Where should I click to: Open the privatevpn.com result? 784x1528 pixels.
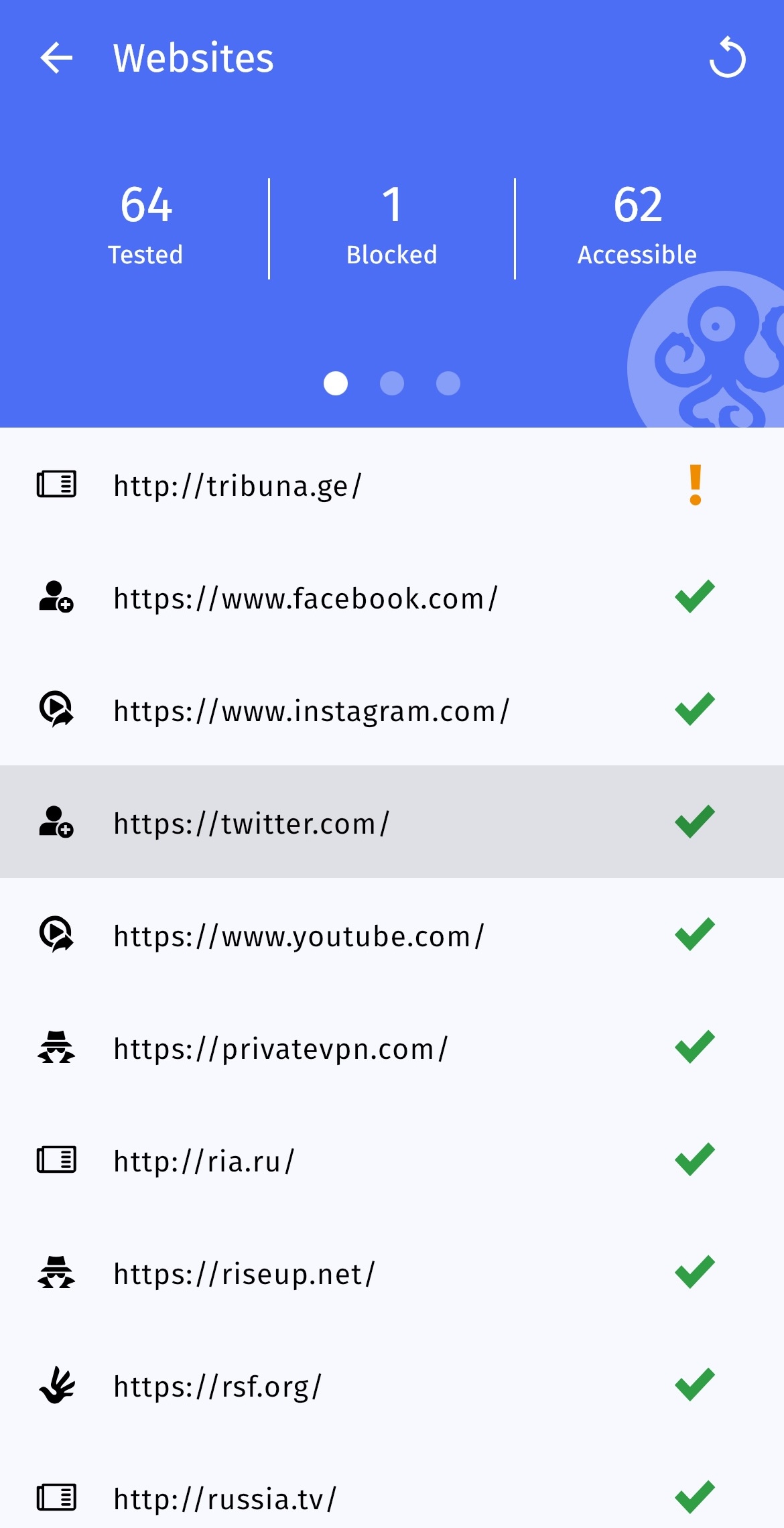click(x=392, y=1048)
